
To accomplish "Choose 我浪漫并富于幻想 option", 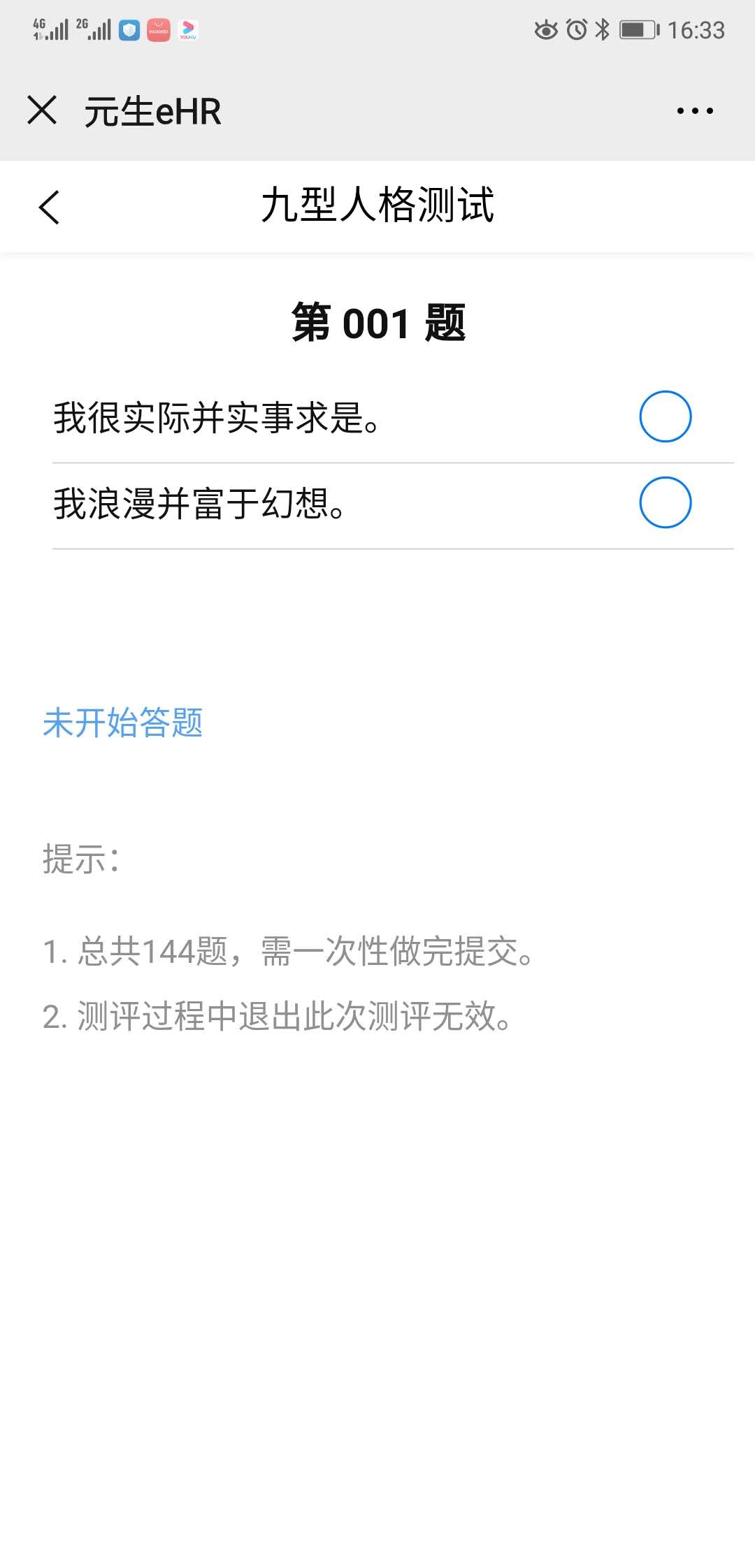I will click(665, 502).
